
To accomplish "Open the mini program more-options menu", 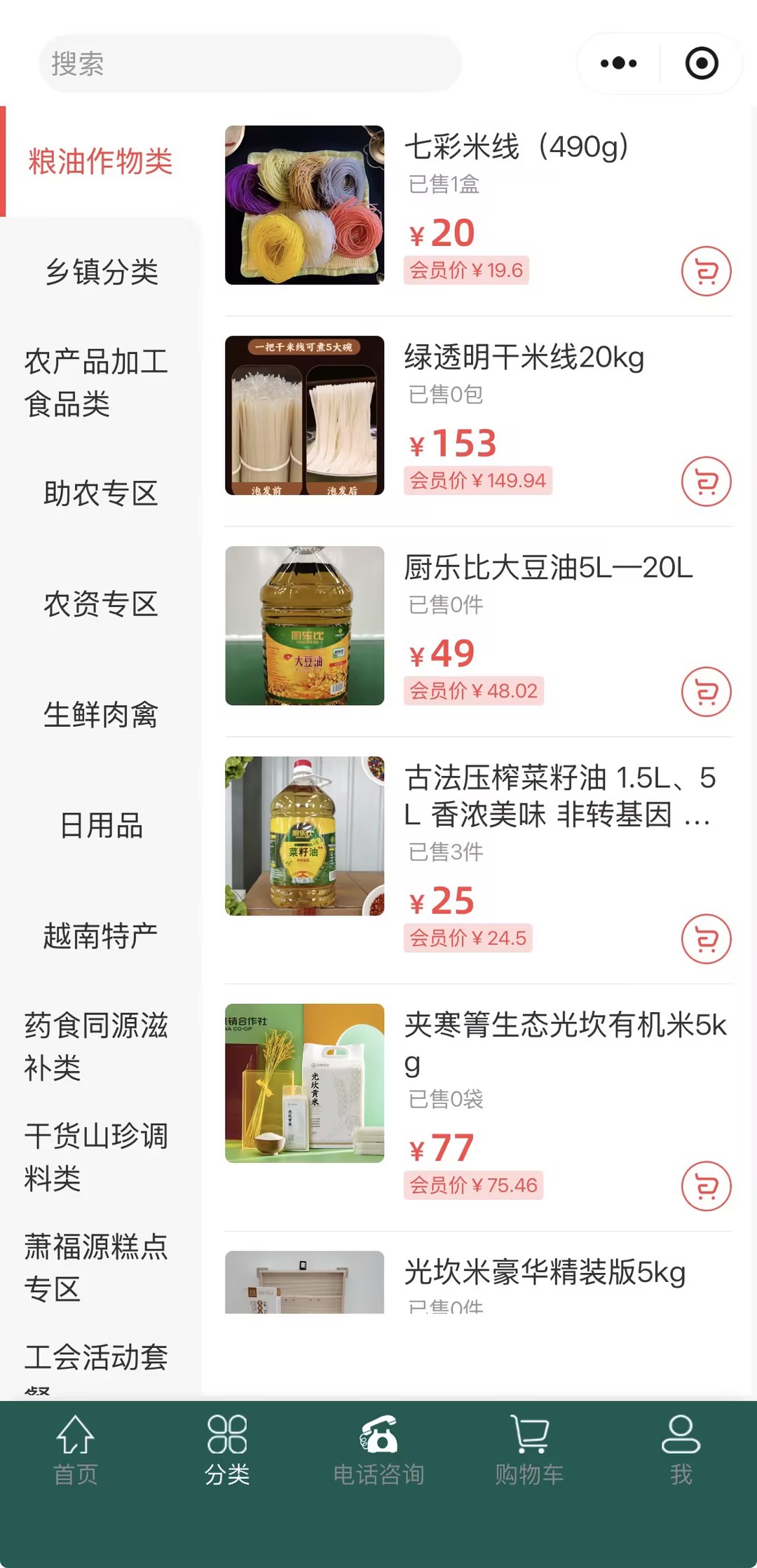I will [x=618, y=63].
